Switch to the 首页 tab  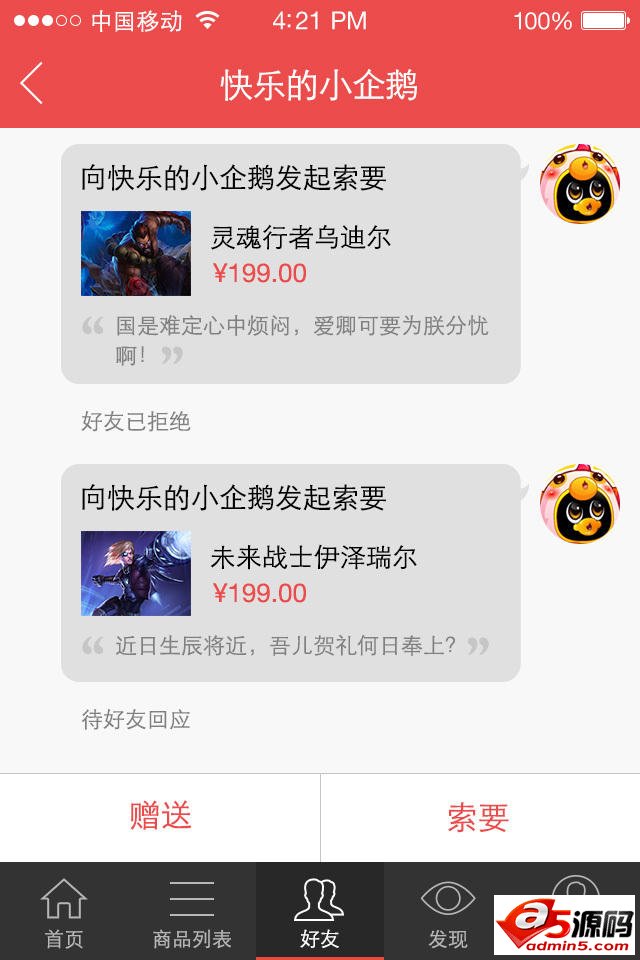tap(64, 912)
